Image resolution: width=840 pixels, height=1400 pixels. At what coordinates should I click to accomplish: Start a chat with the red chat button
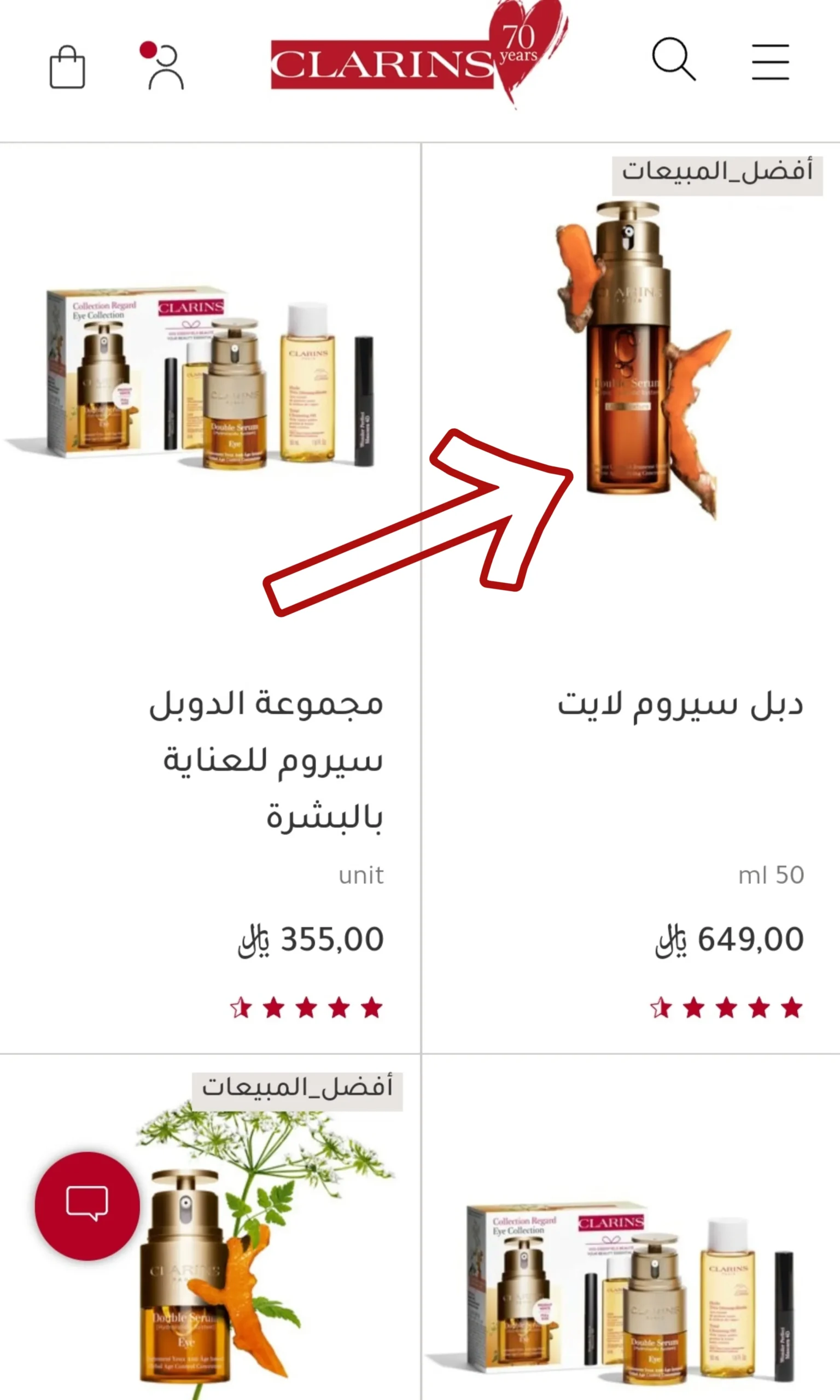(87, 1206)
